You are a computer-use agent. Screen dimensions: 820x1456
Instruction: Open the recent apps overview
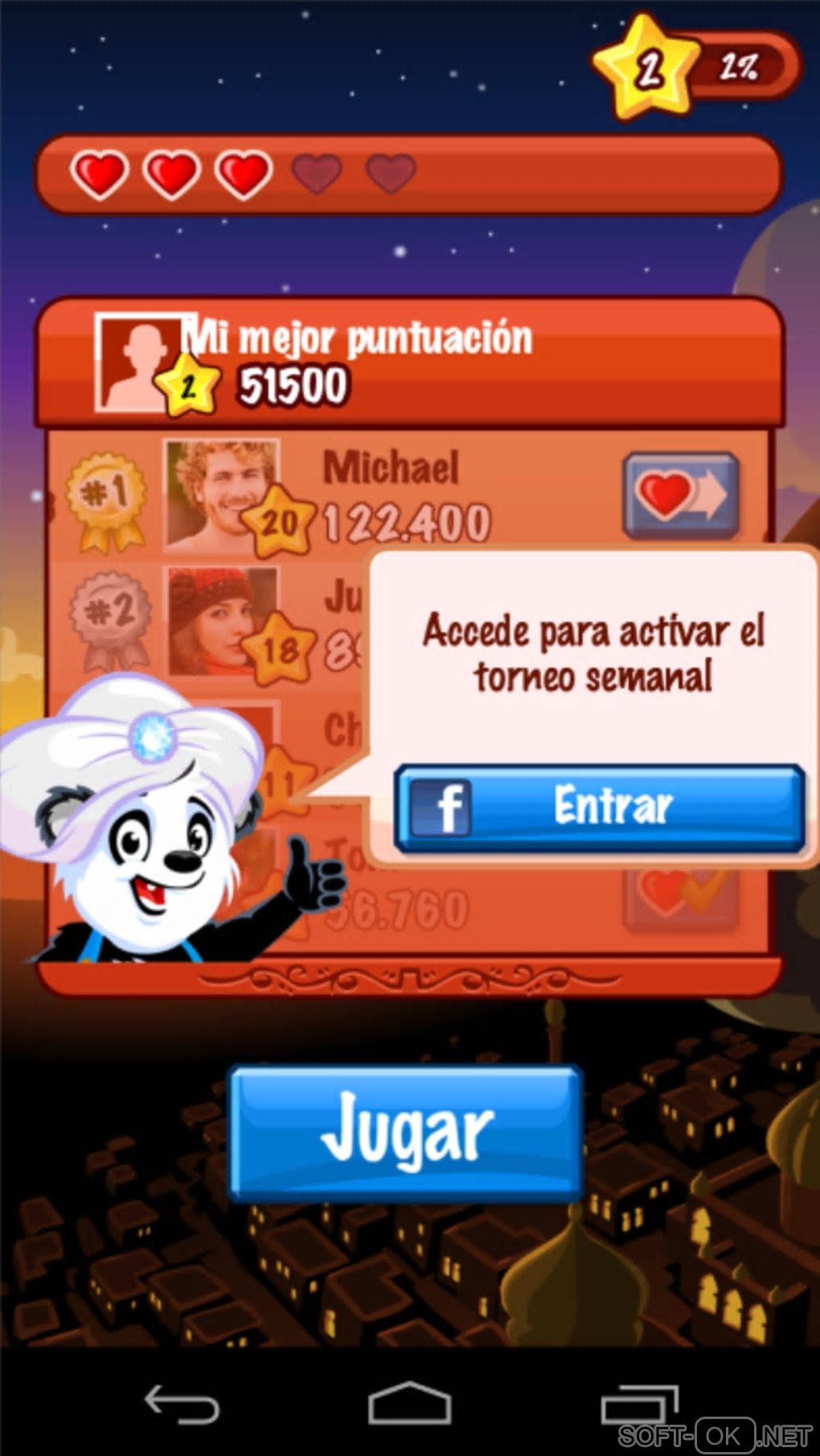coord(639,1405)
